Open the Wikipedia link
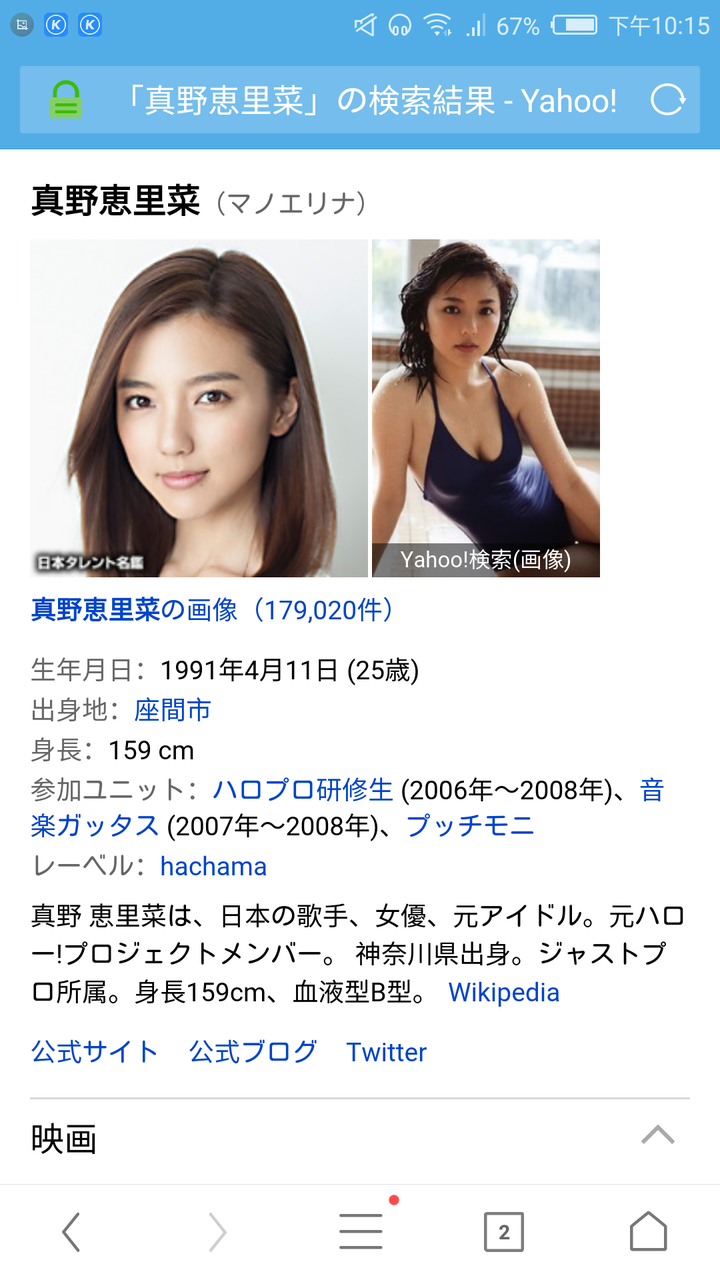Image resolution: width=720 pixels, height=1280 pixels. pos(504,993)
